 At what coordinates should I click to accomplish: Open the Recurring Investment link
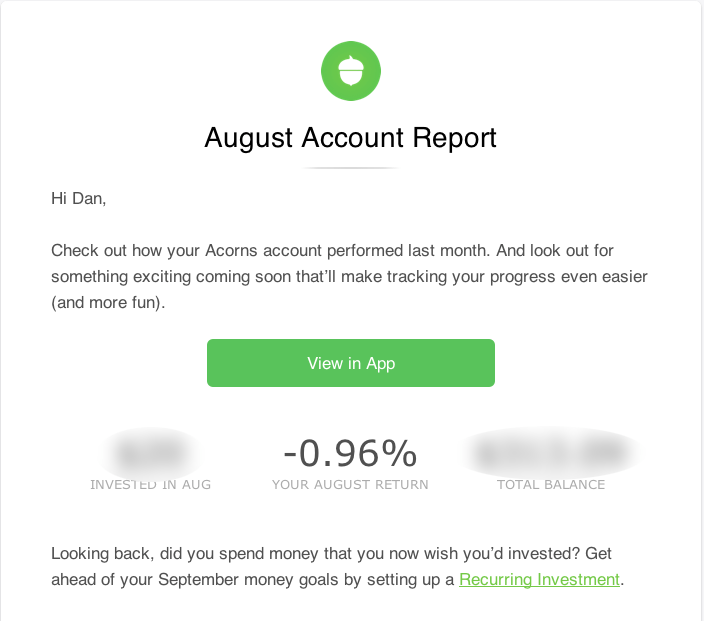coord(539,579)
